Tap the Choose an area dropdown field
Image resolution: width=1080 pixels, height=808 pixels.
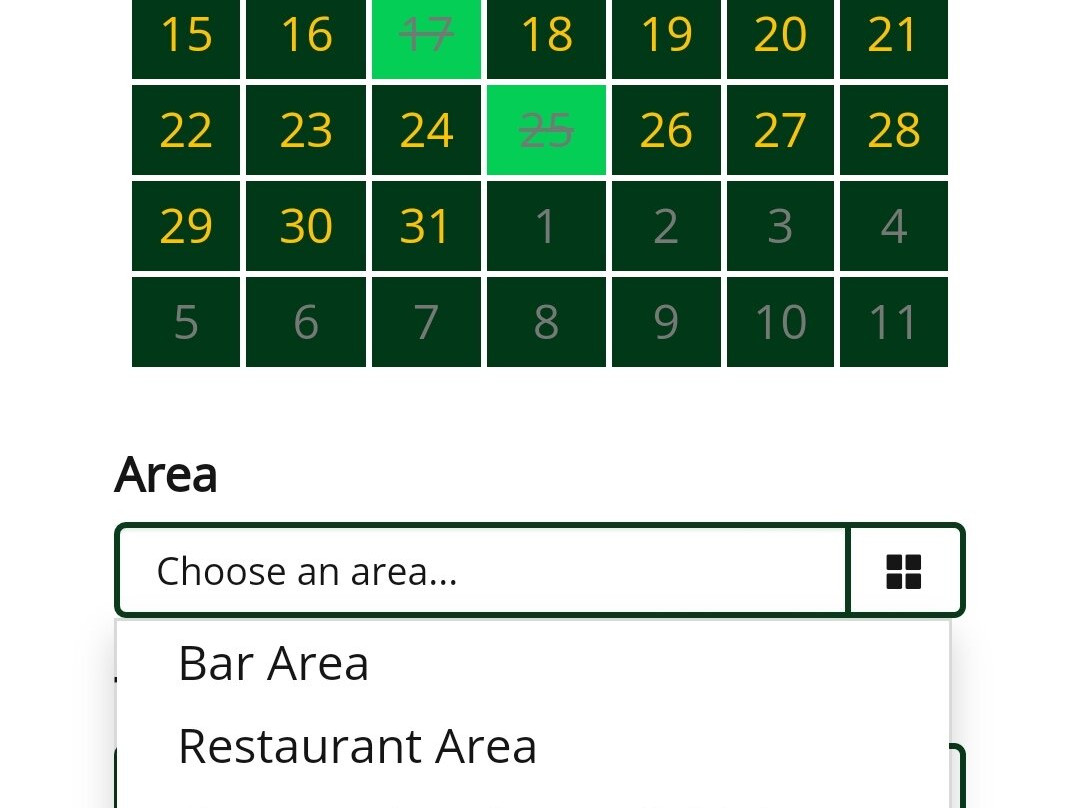[x=482, y=570]
